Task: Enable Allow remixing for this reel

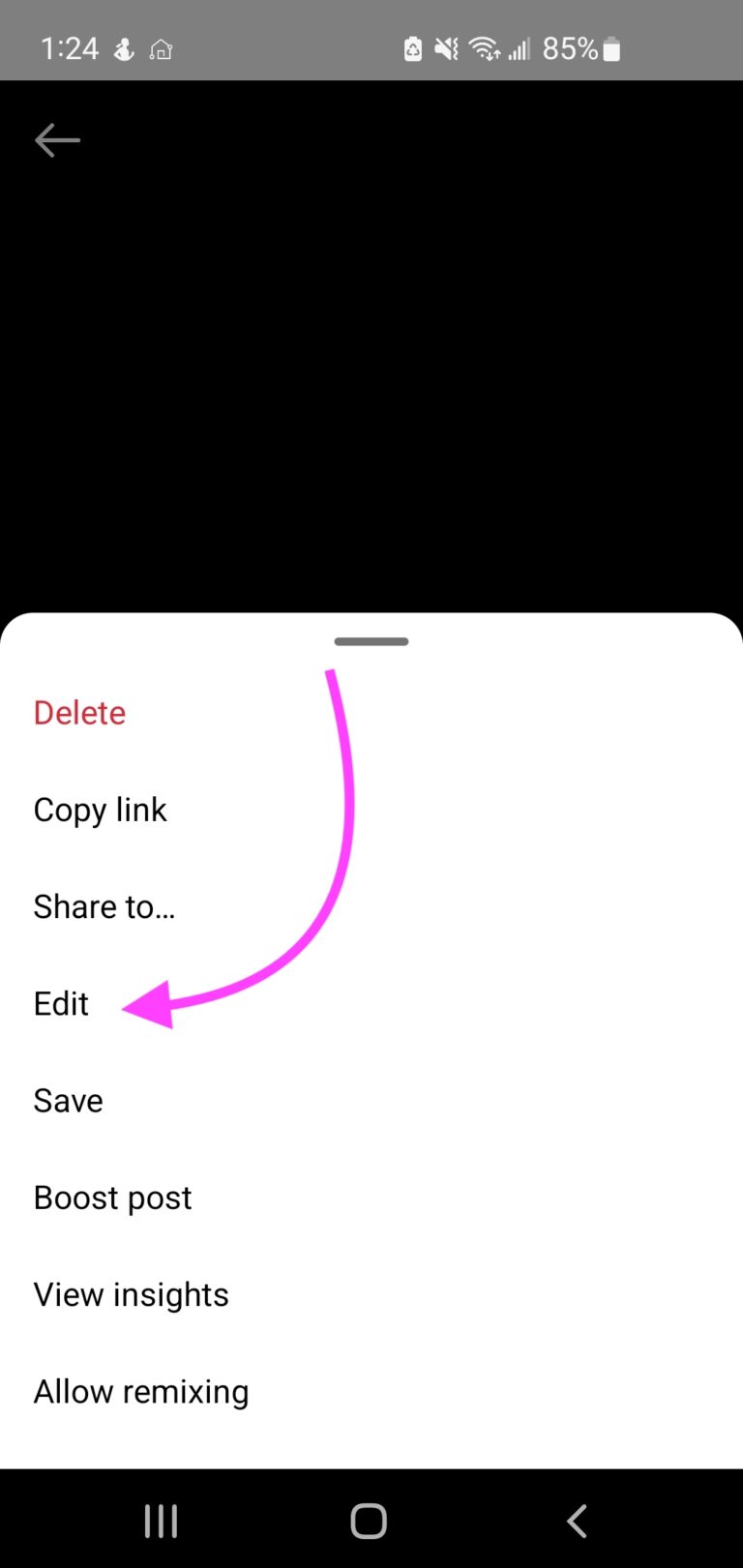Action: 140,1391
